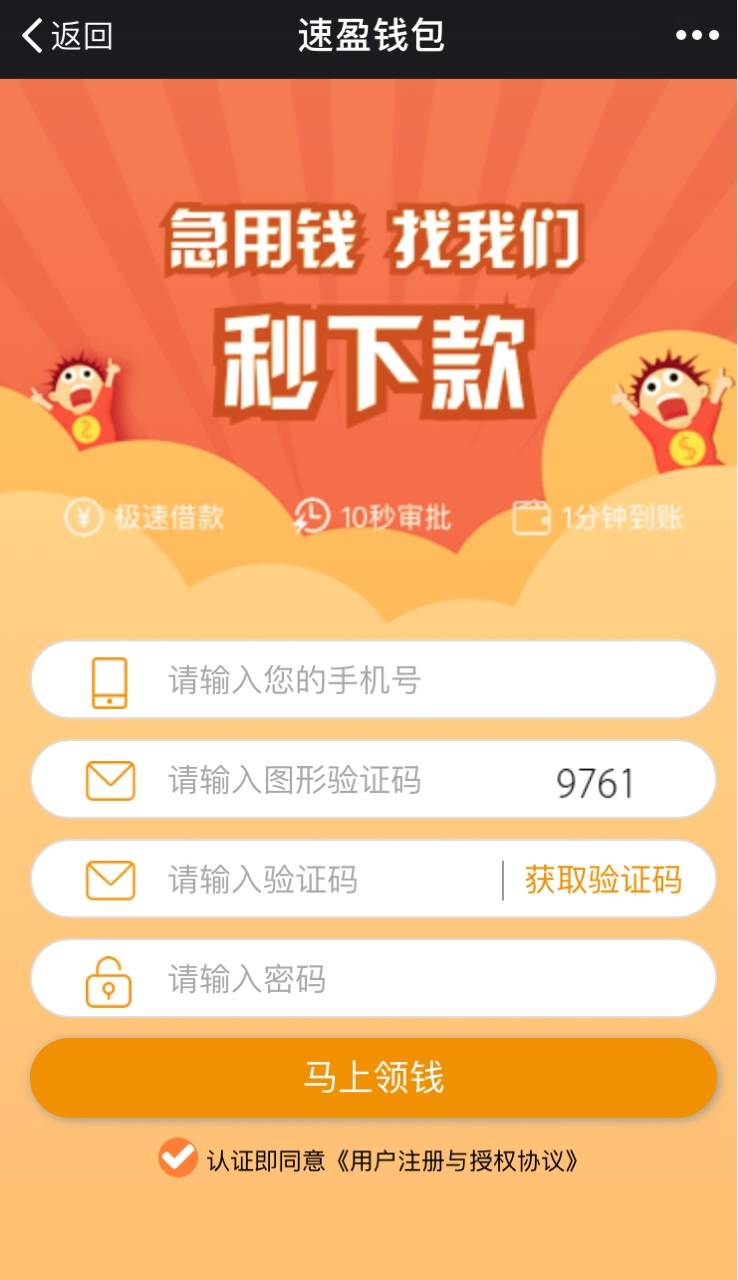Request code via 获取验证码
The image size is (738, 1280).
pos(603,880)
